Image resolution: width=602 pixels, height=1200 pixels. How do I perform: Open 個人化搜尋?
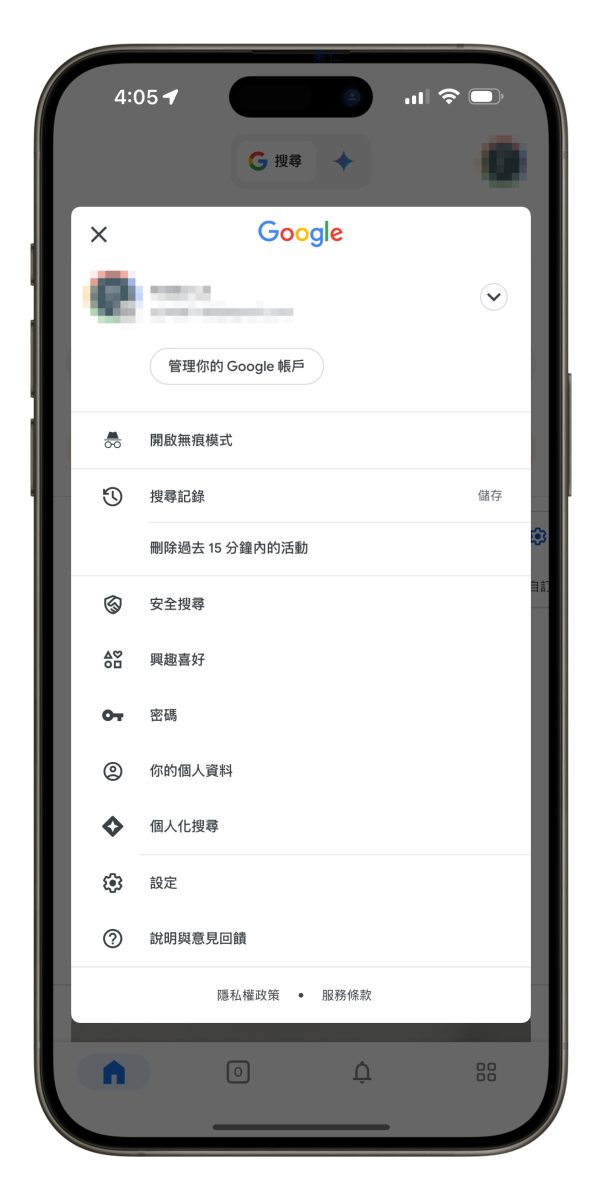click(185, 827)
